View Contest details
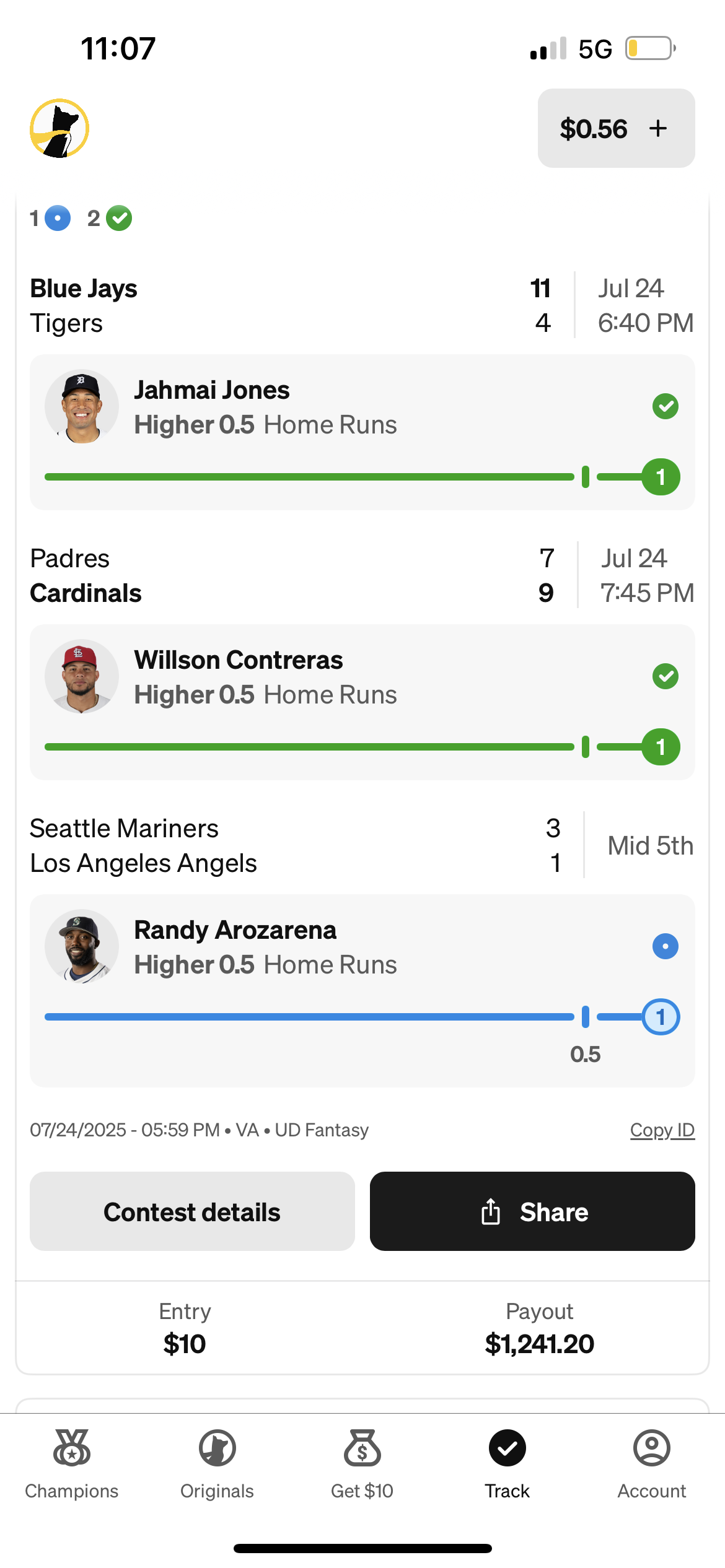Viewport: 725px width, 1568px height. point(192,1211)
